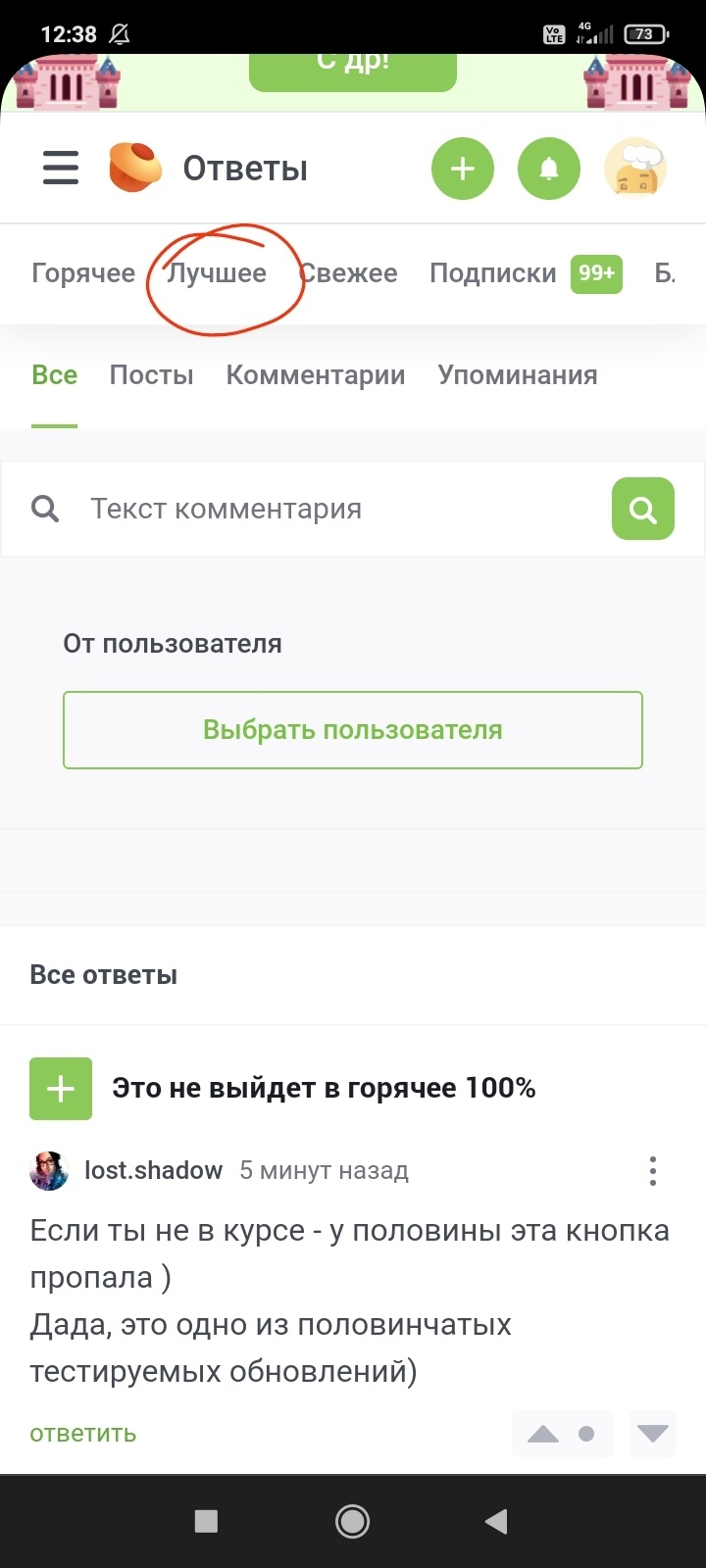Image resolution: width=706 pixels, height=1568 pixels.
Task: Focus the Текст комментария search field
Action: pyautogui.click(x=333, y=509)
